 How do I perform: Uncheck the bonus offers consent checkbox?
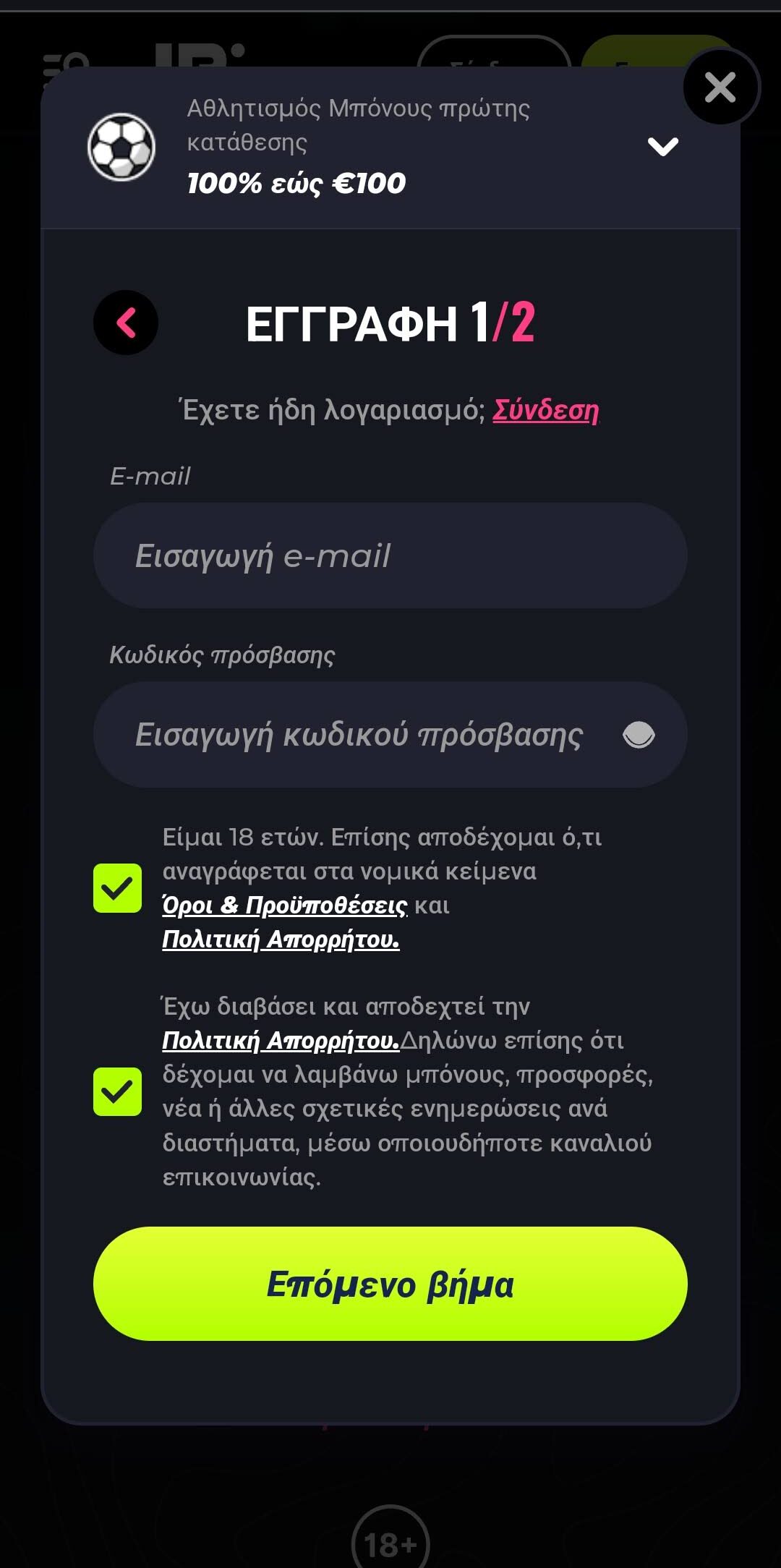118,1091
